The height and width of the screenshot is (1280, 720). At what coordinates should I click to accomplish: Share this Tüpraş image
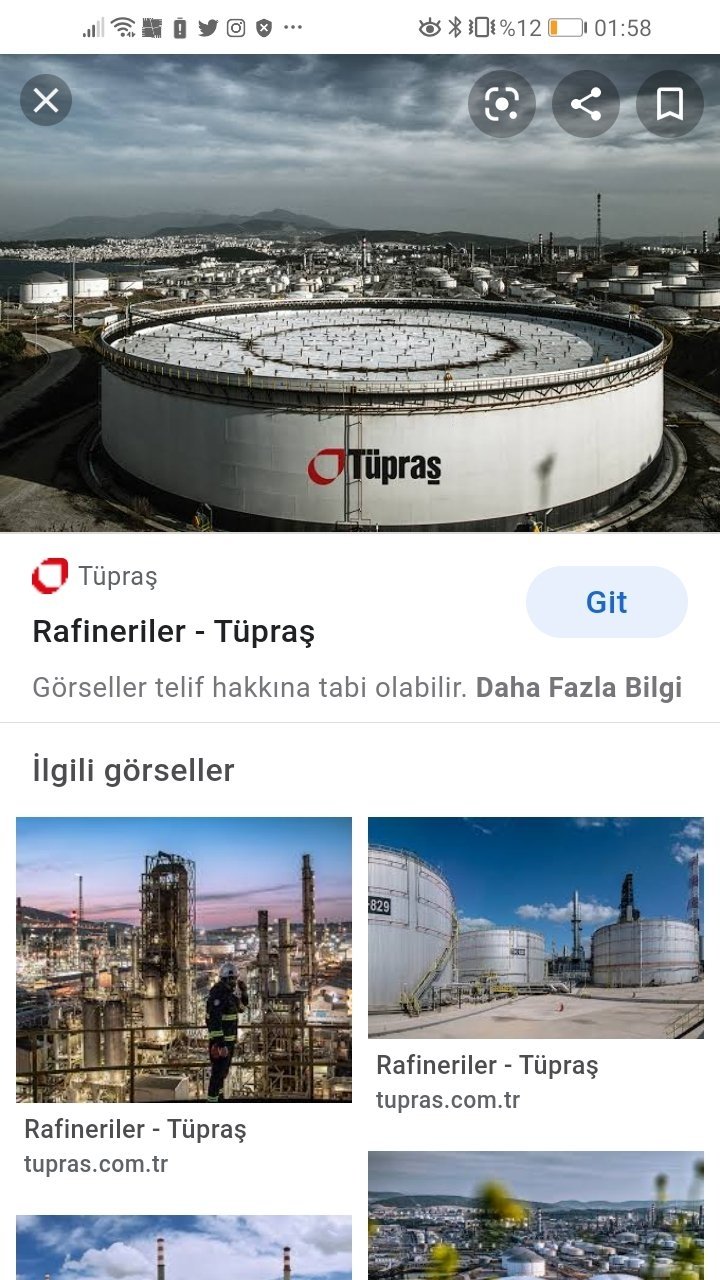point(586,104)
